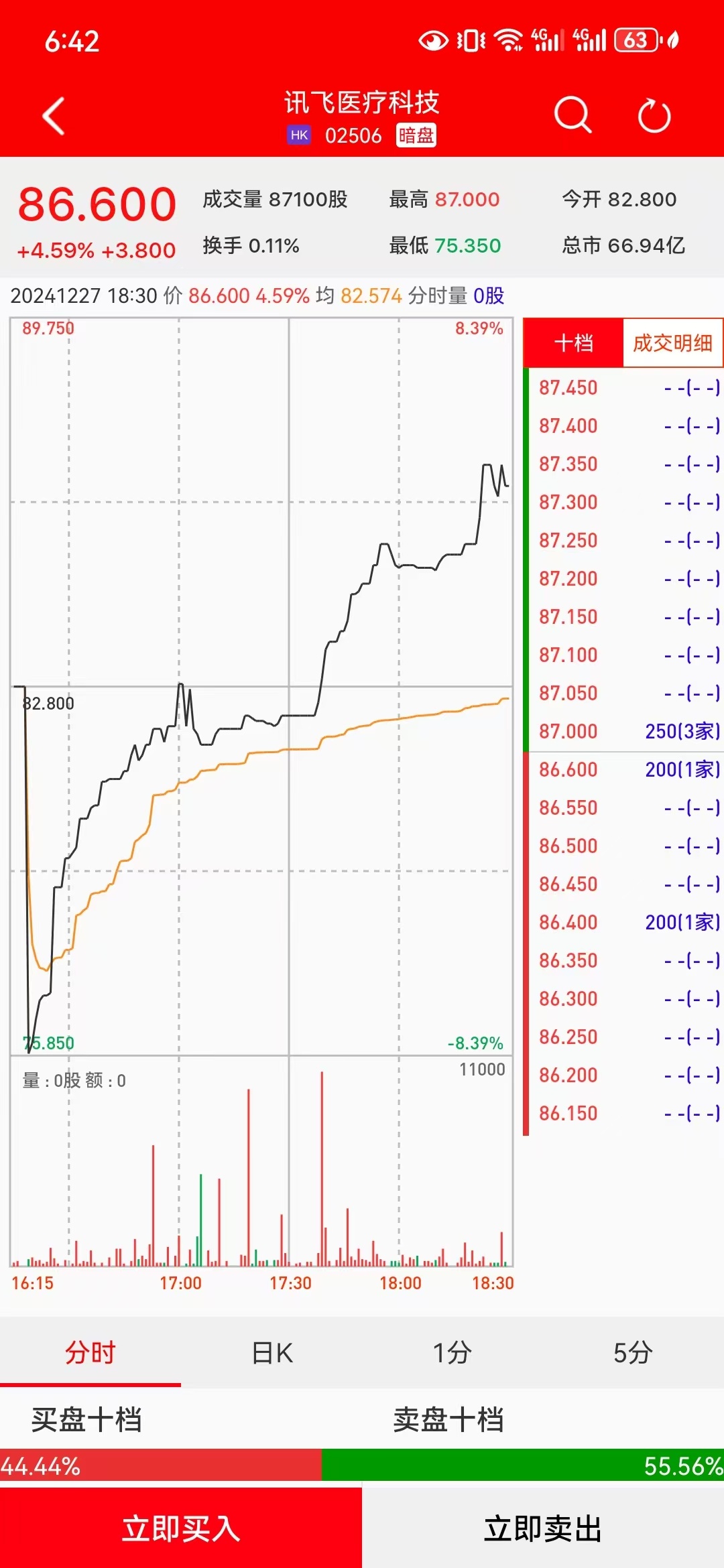
Task: Show the 1分 chart
Action: pos(452,1353)
